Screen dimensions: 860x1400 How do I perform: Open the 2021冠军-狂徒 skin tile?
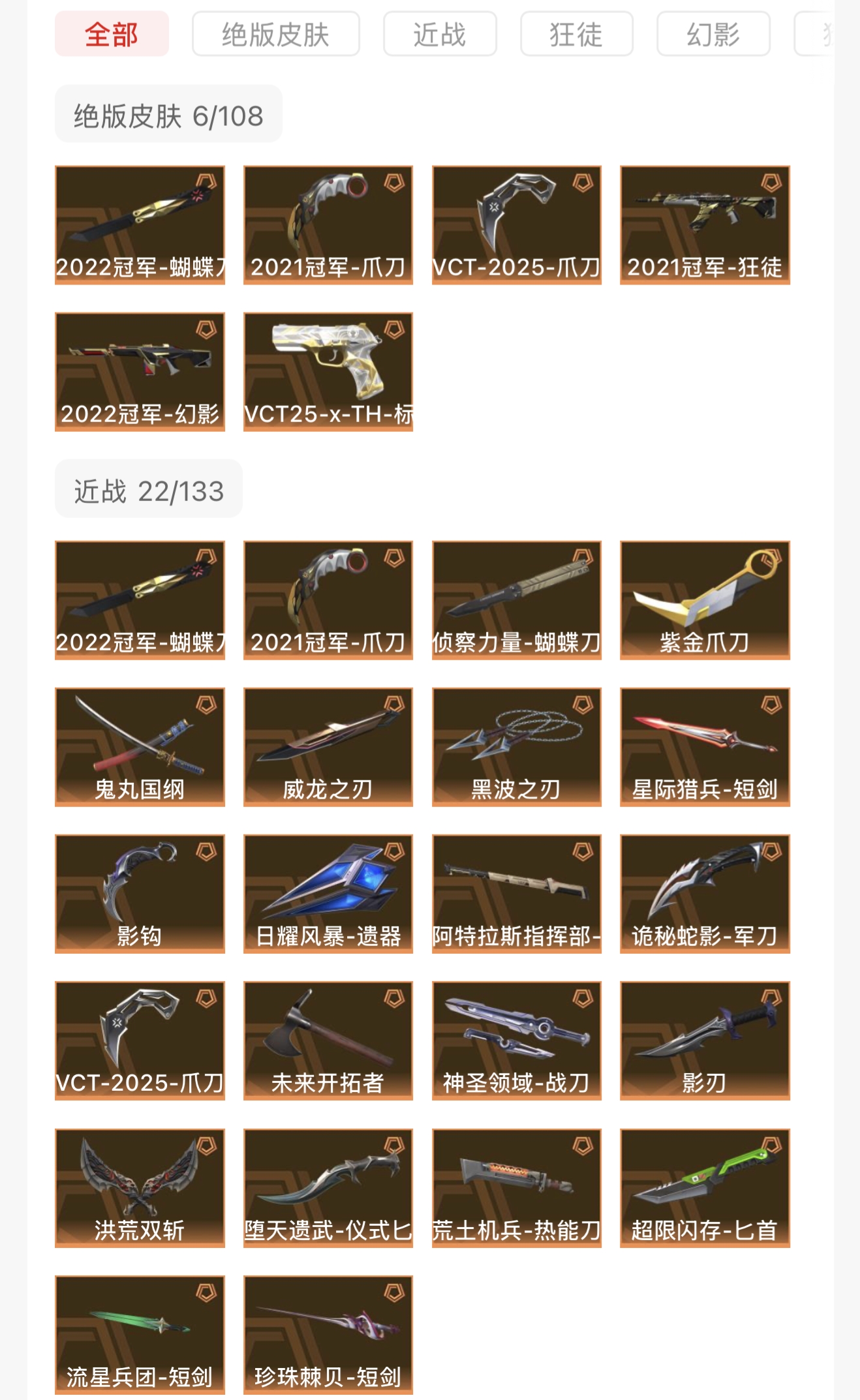[x=705, y=224]
